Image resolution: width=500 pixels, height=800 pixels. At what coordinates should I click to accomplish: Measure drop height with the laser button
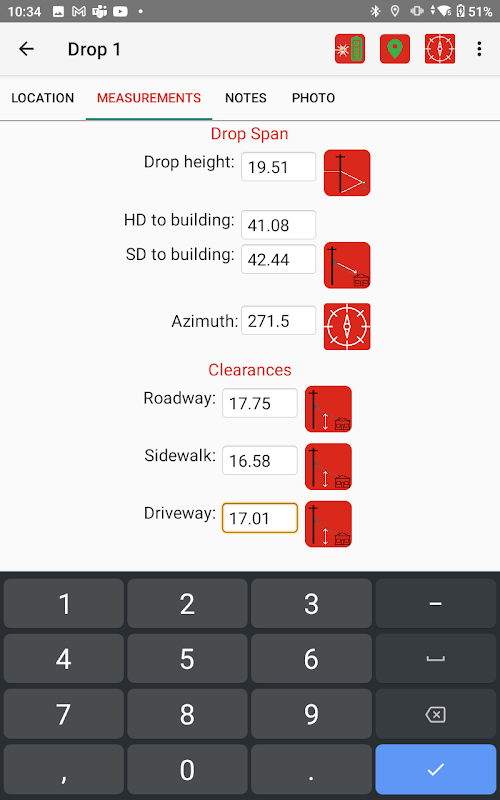click(347, 172)
